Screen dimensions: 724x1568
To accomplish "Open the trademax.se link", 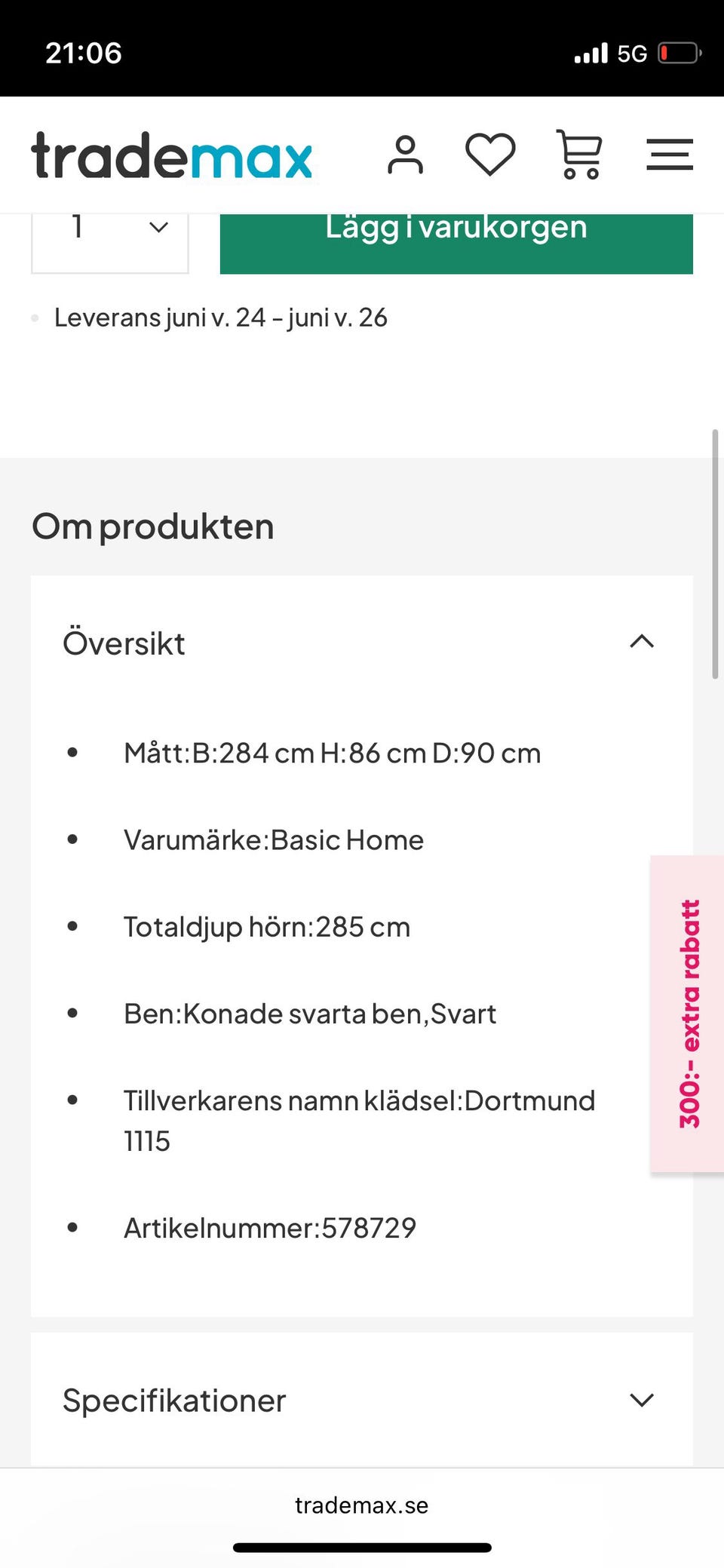I will click(x=362, y=1505).
